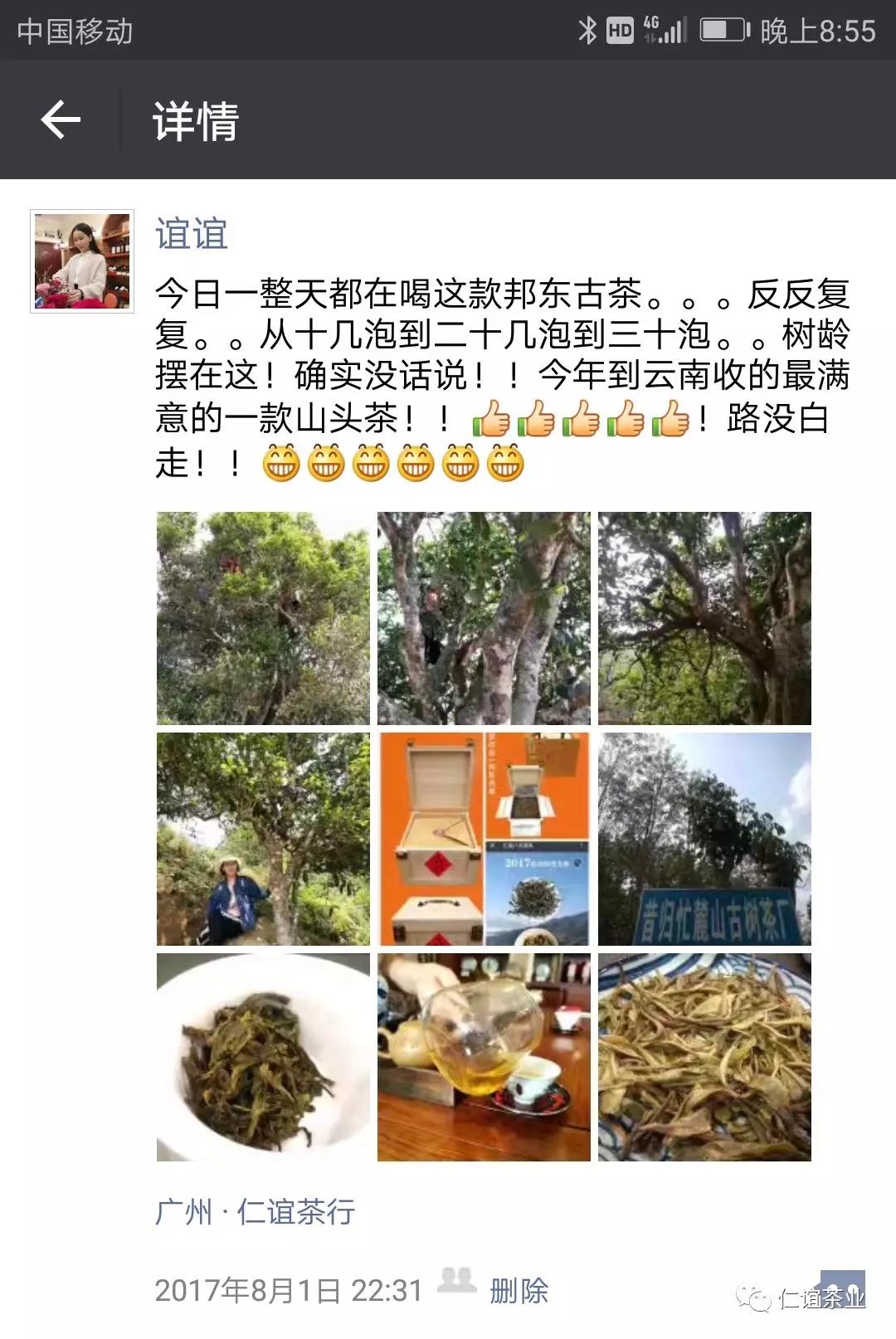Viewport: 896px width, 1339px height.
Task: View brewed tea leaves in white bowl
Action: [263, 1057]
